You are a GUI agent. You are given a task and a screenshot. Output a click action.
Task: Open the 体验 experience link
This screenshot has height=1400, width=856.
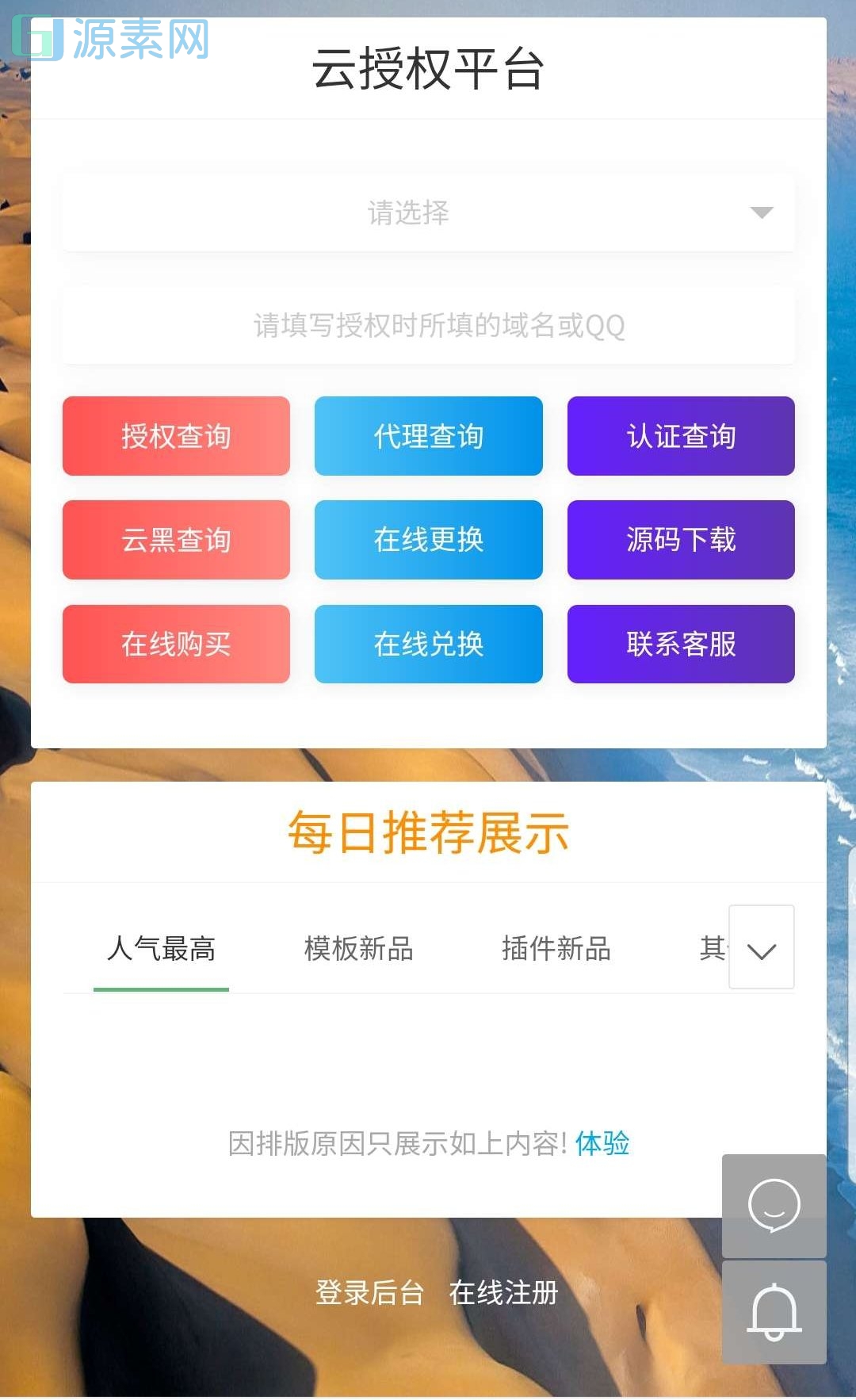[602, 1144]
